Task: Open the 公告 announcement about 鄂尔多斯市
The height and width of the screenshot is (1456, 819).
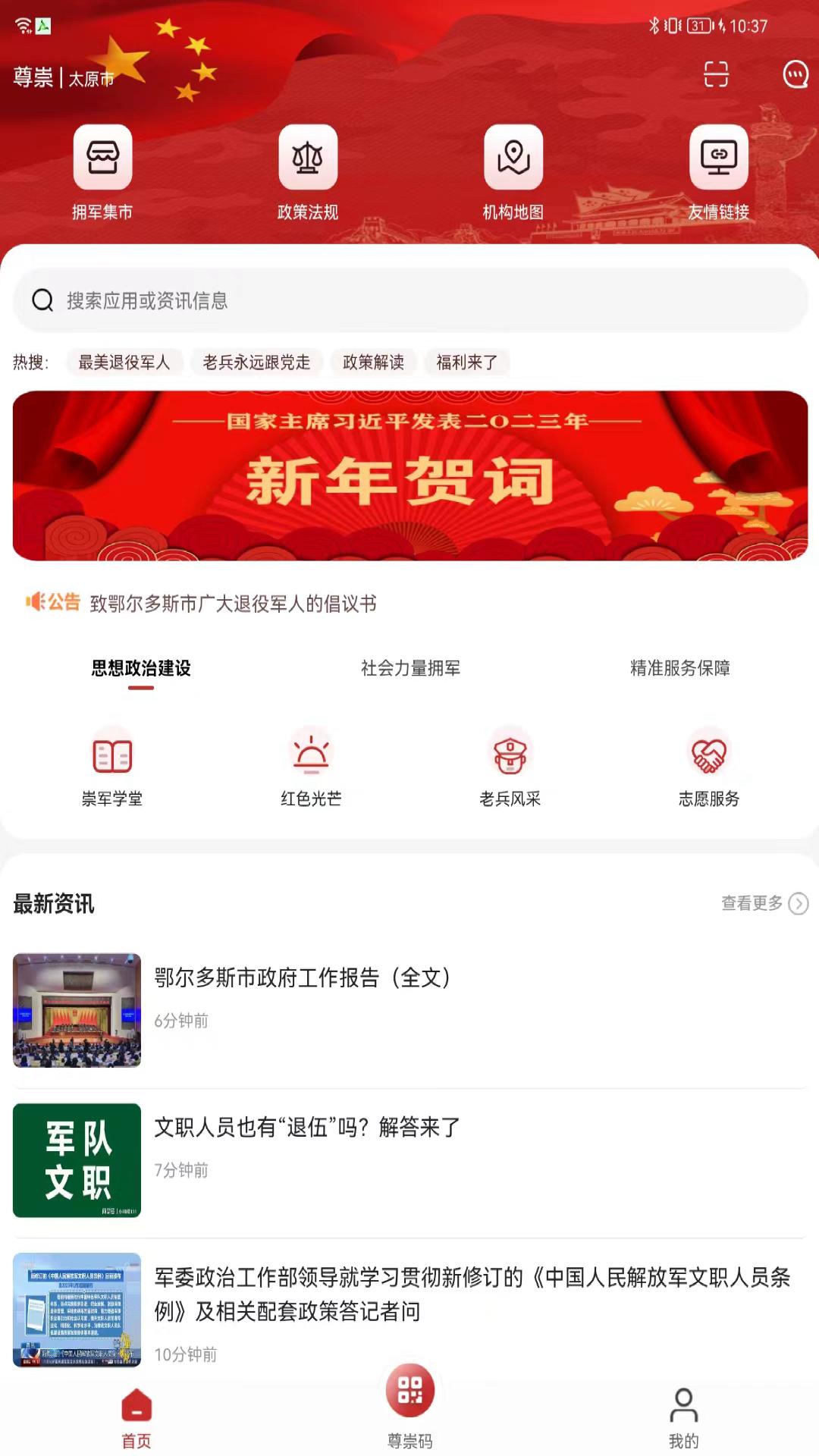Action: coord(233,604)
